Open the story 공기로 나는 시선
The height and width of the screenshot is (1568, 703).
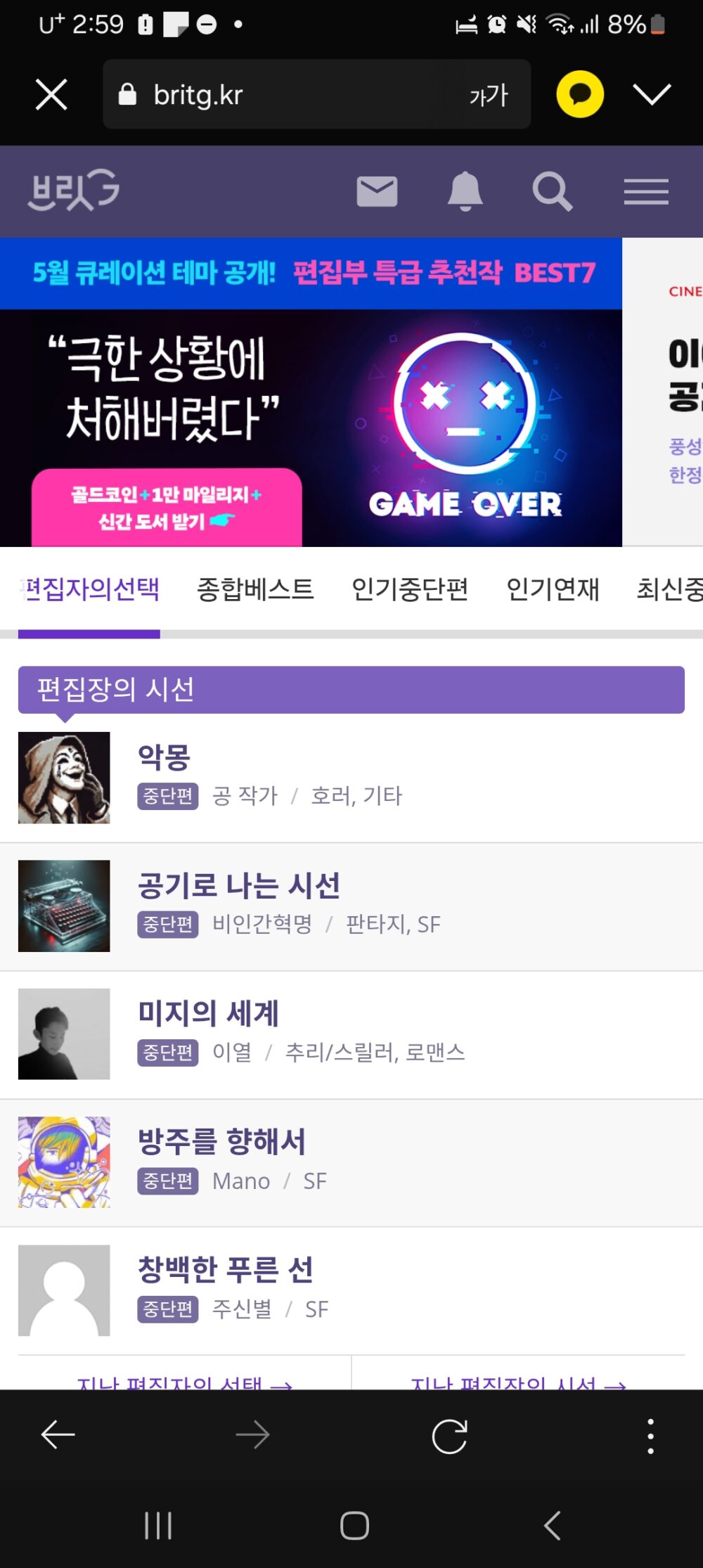(x=239, y=885)
